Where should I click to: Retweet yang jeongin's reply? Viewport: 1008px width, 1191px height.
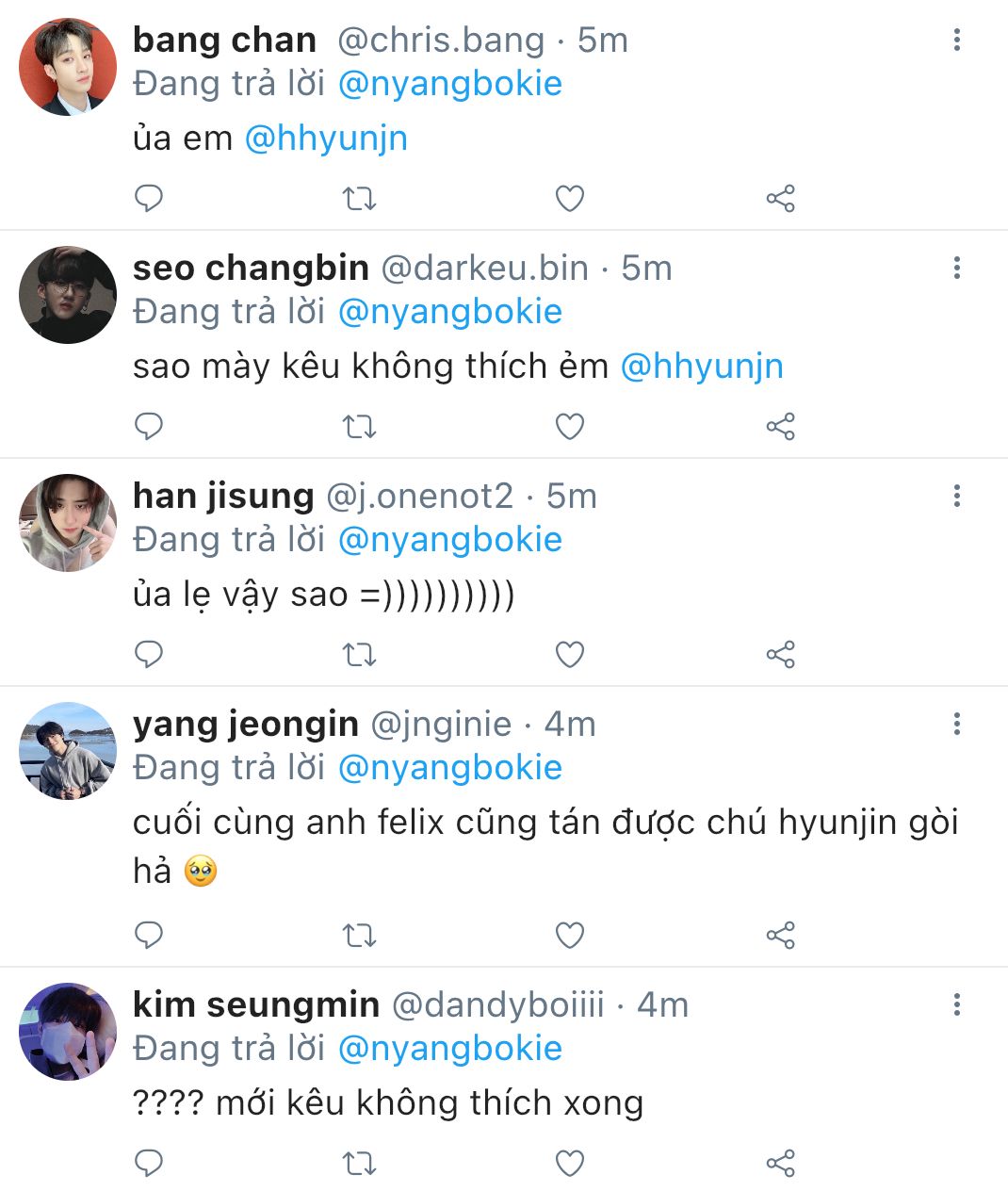[x=359, y=936]
